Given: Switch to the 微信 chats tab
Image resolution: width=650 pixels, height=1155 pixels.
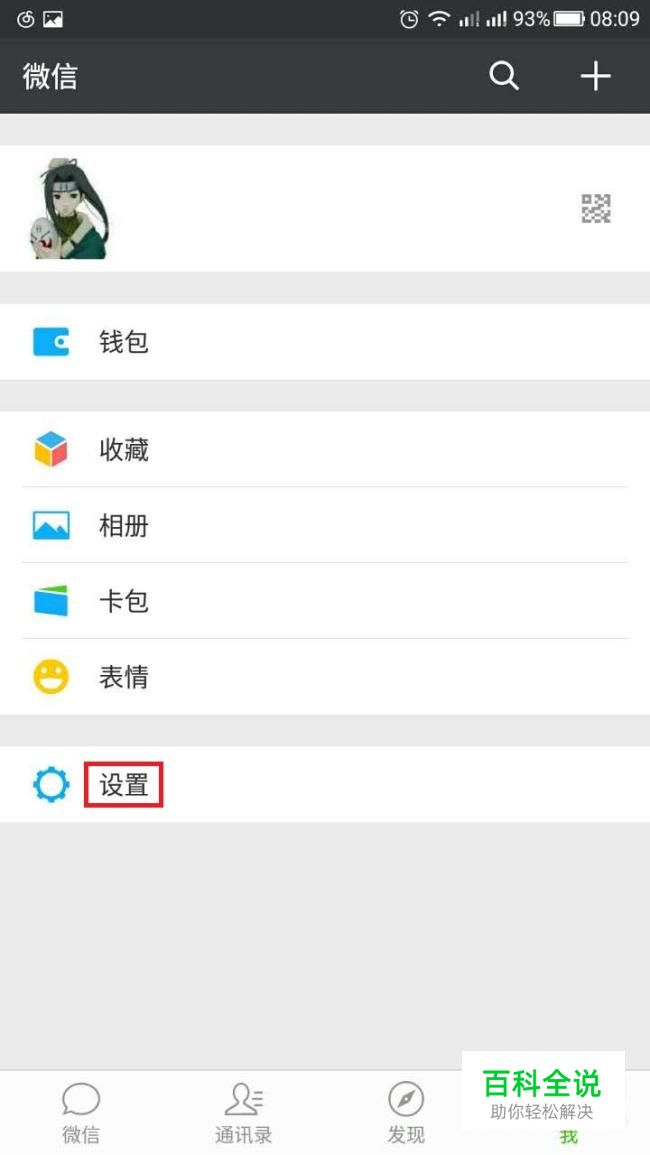Looking at the screenshot, I should tap(81, 1112).
